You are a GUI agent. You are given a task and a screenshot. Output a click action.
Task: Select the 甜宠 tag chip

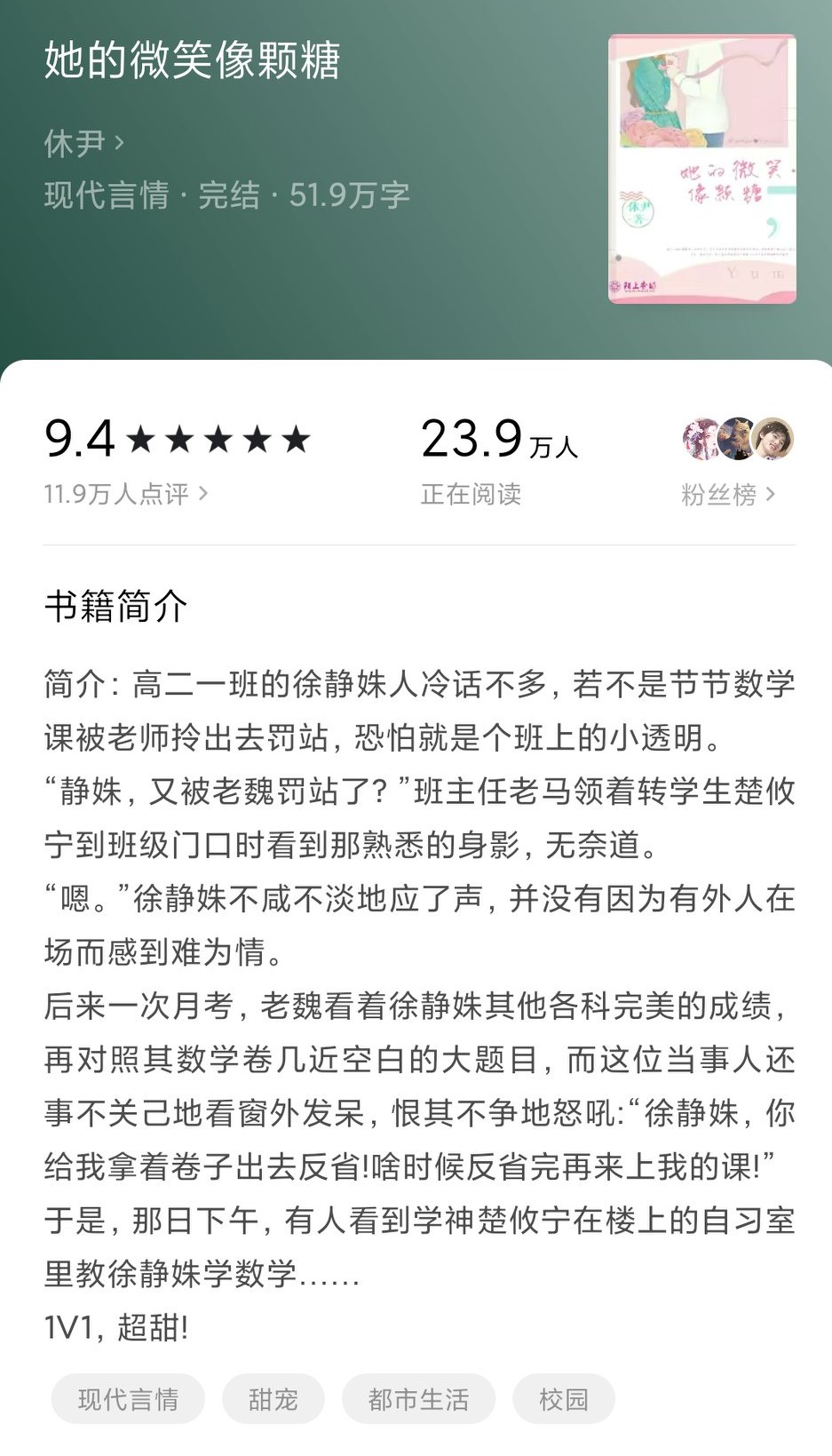(x=273, y=1399)
